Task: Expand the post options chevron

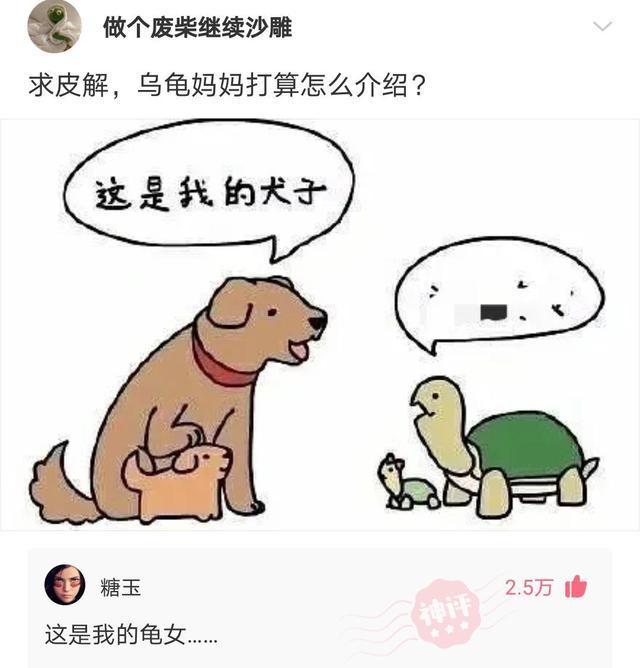Action: click(x=603, y=26)
